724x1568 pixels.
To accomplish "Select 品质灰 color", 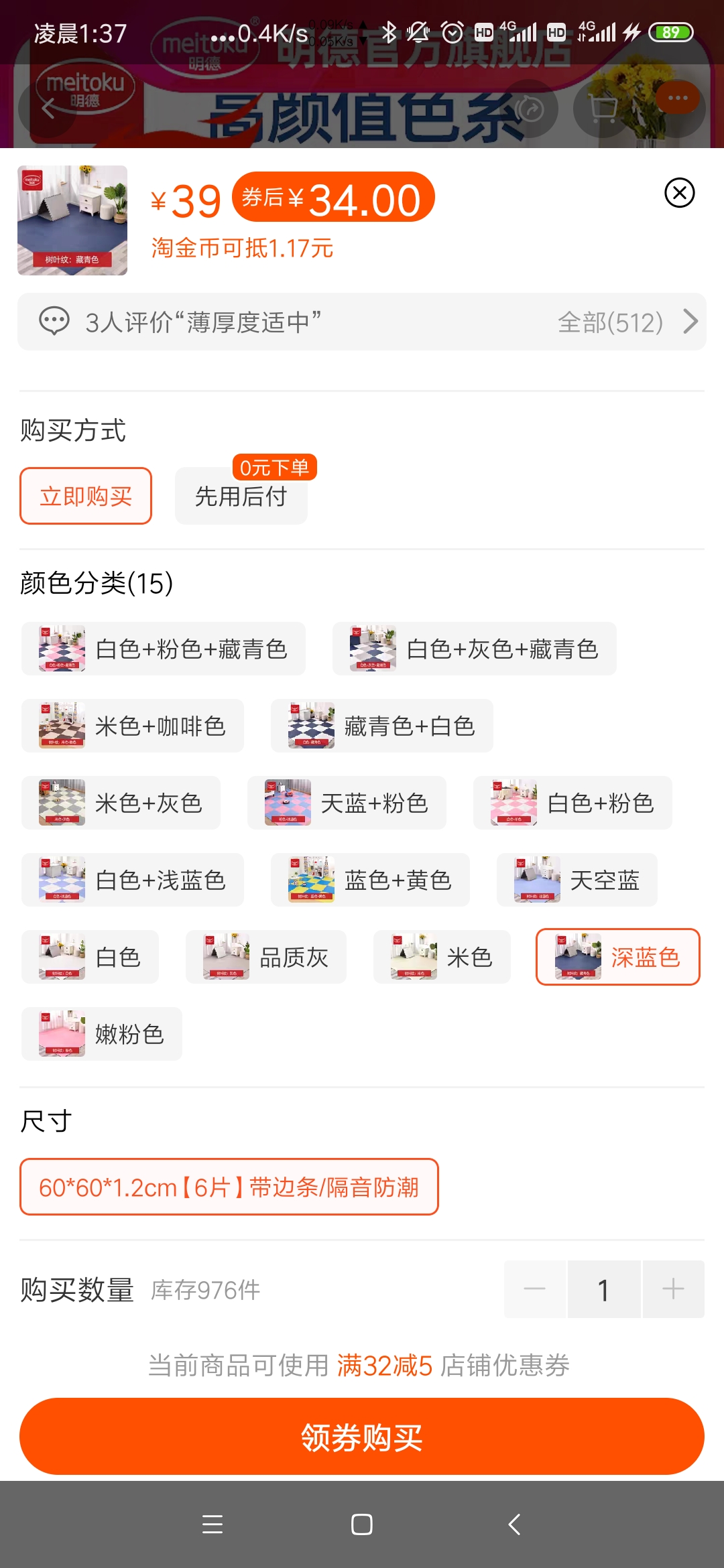I will [266, 957].
